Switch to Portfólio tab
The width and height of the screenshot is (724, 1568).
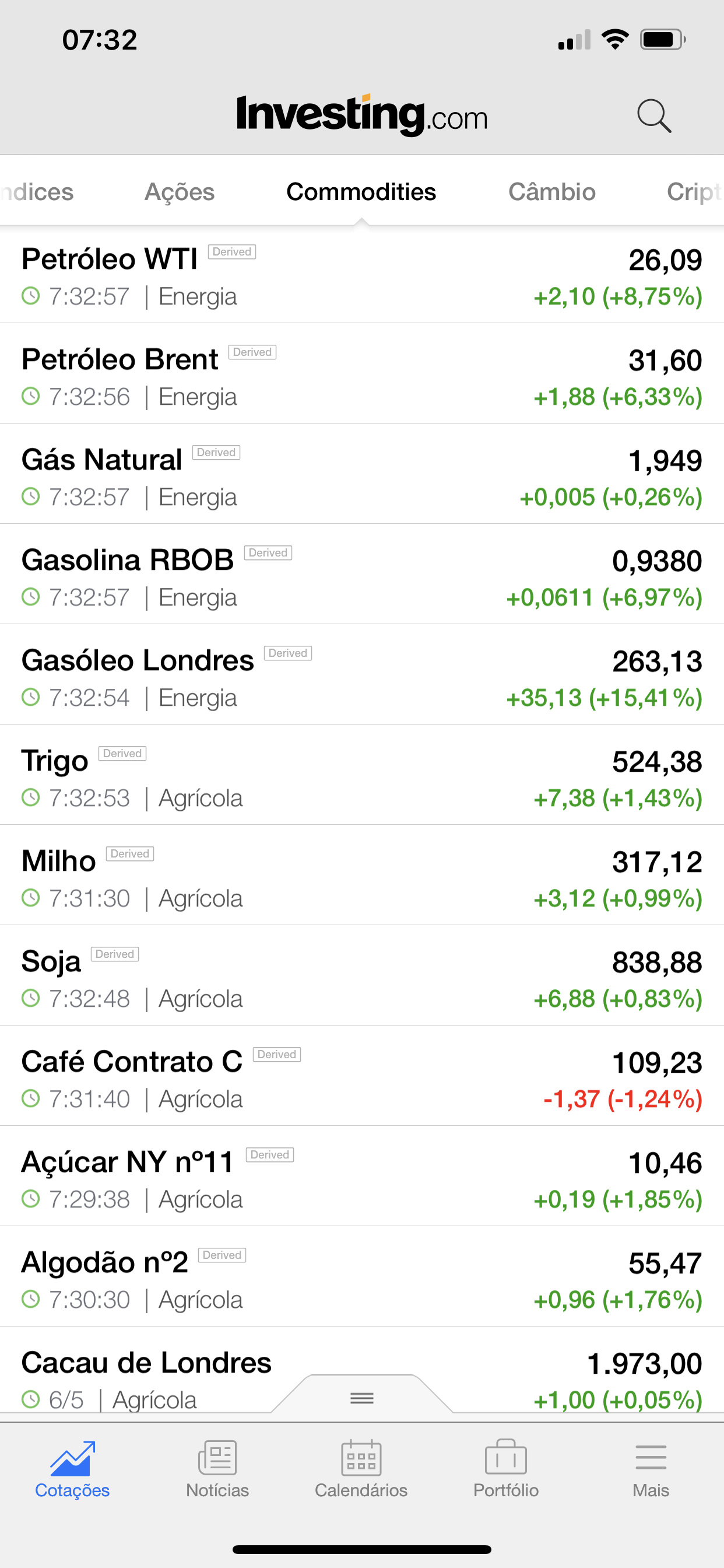(506, 1469)
